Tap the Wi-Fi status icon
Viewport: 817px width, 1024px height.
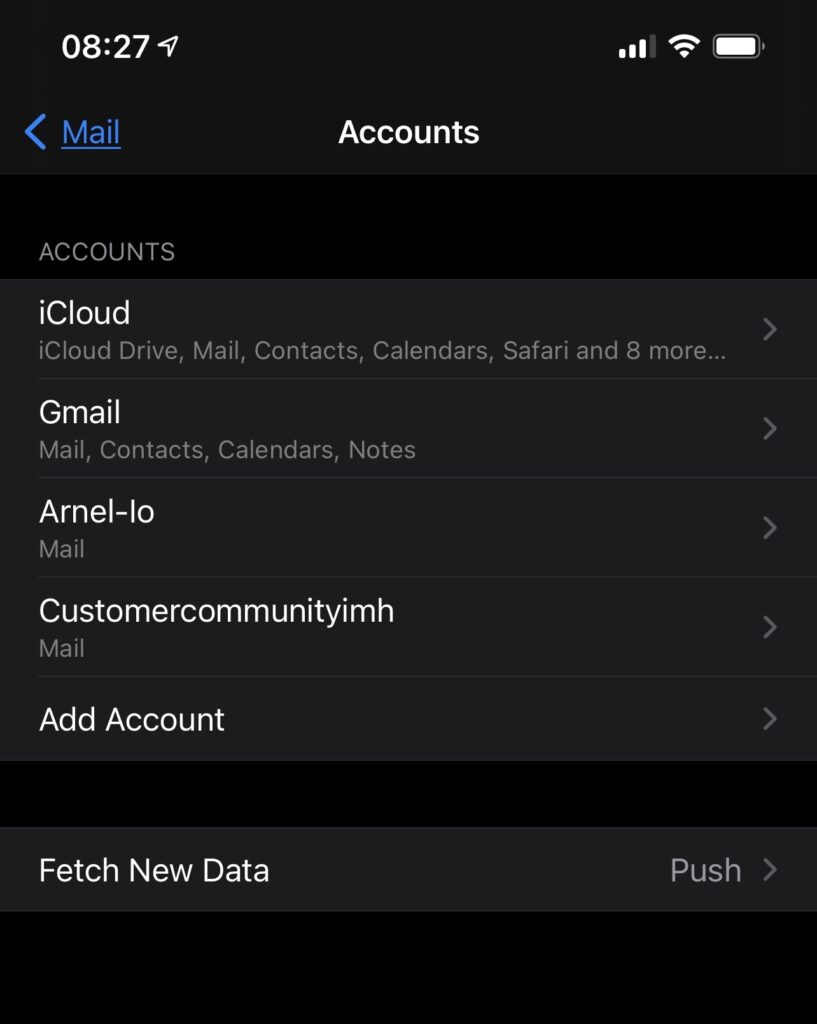click(683, 46)
